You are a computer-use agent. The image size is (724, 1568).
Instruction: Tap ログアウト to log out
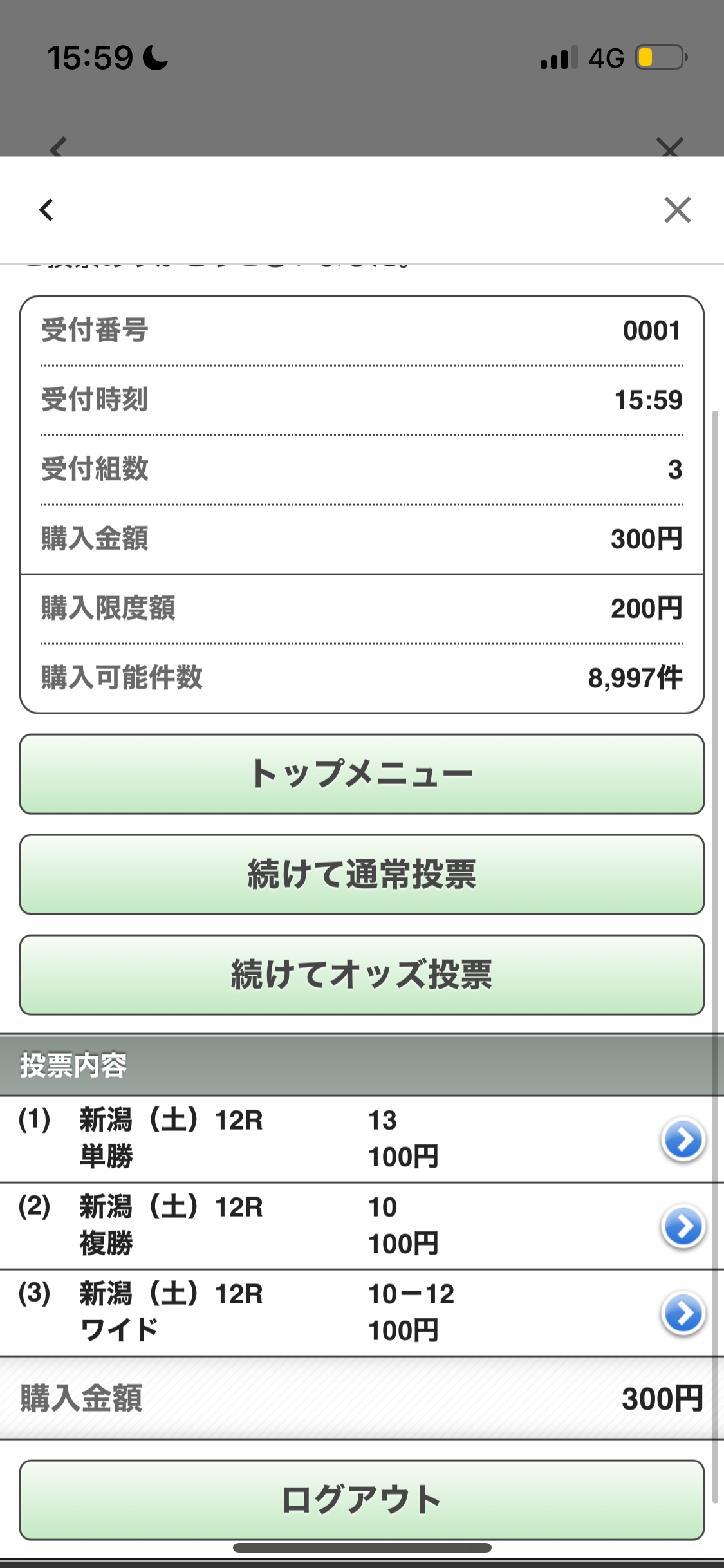click(x=362, y=1500)
